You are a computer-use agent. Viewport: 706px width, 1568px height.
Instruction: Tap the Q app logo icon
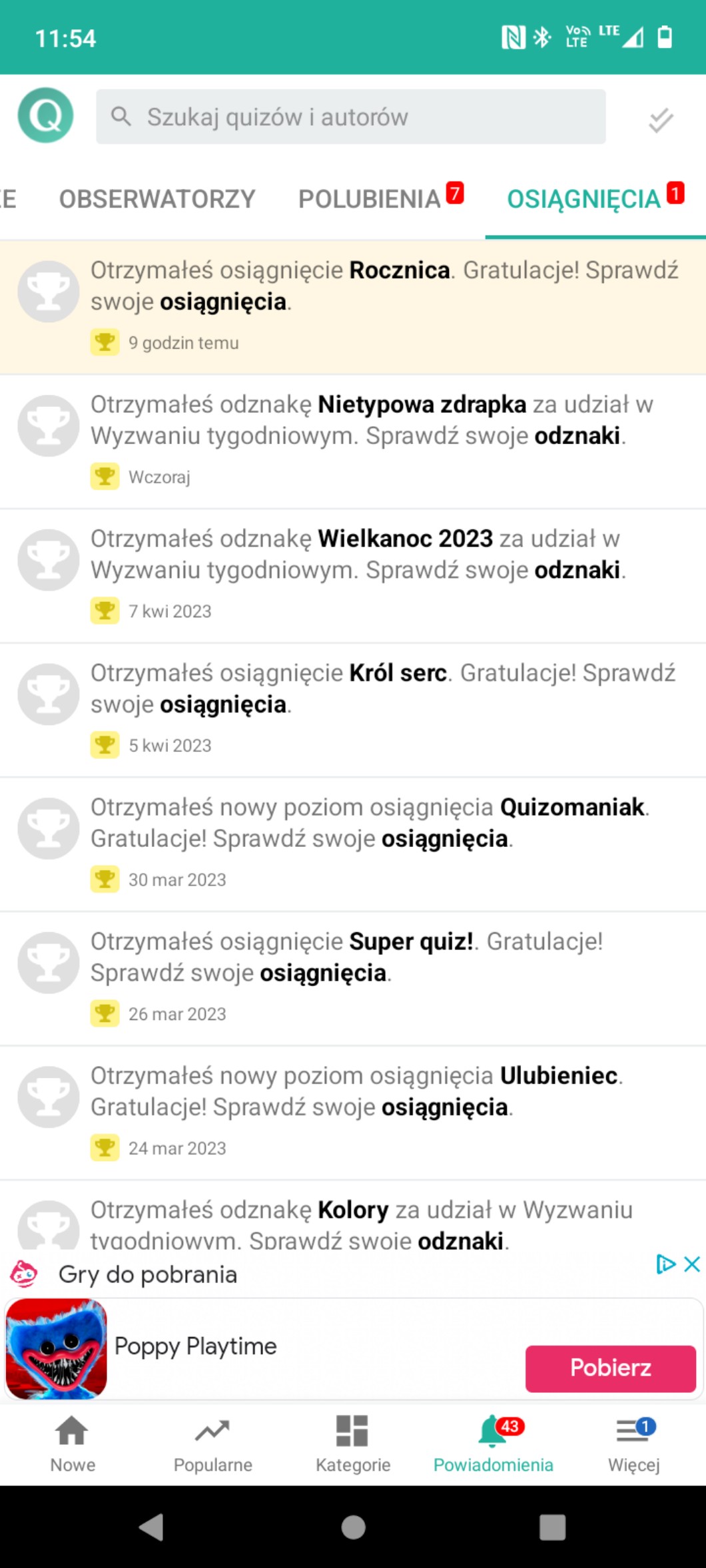[x=45, y=116]
